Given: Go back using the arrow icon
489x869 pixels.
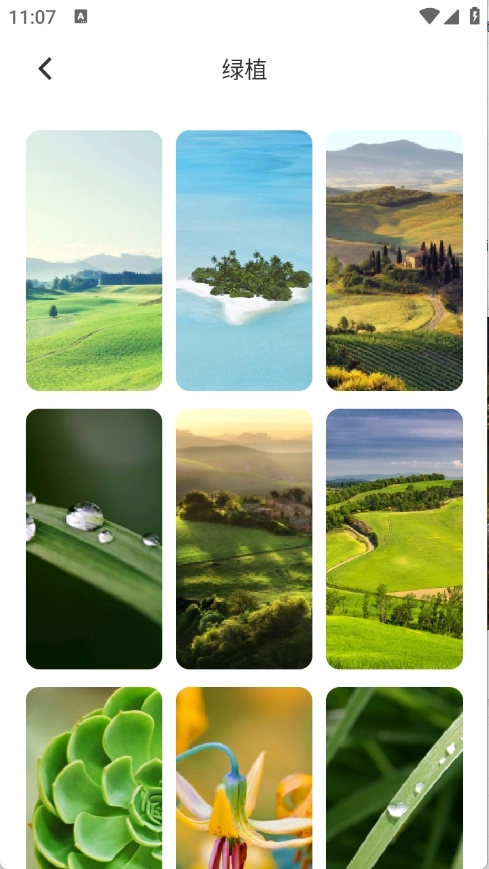Looking at the screenshot, I should pos(45,69).
